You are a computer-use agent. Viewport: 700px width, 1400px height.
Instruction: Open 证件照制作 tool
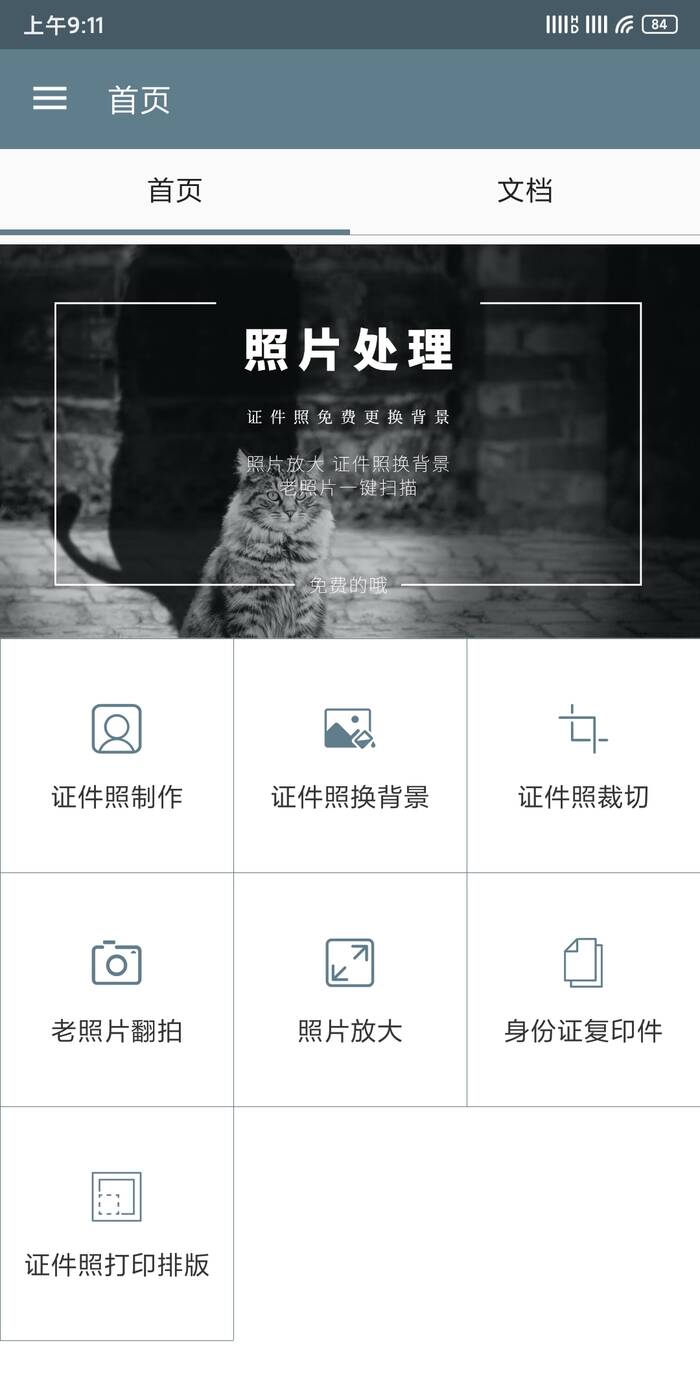[x=117, y=756]
